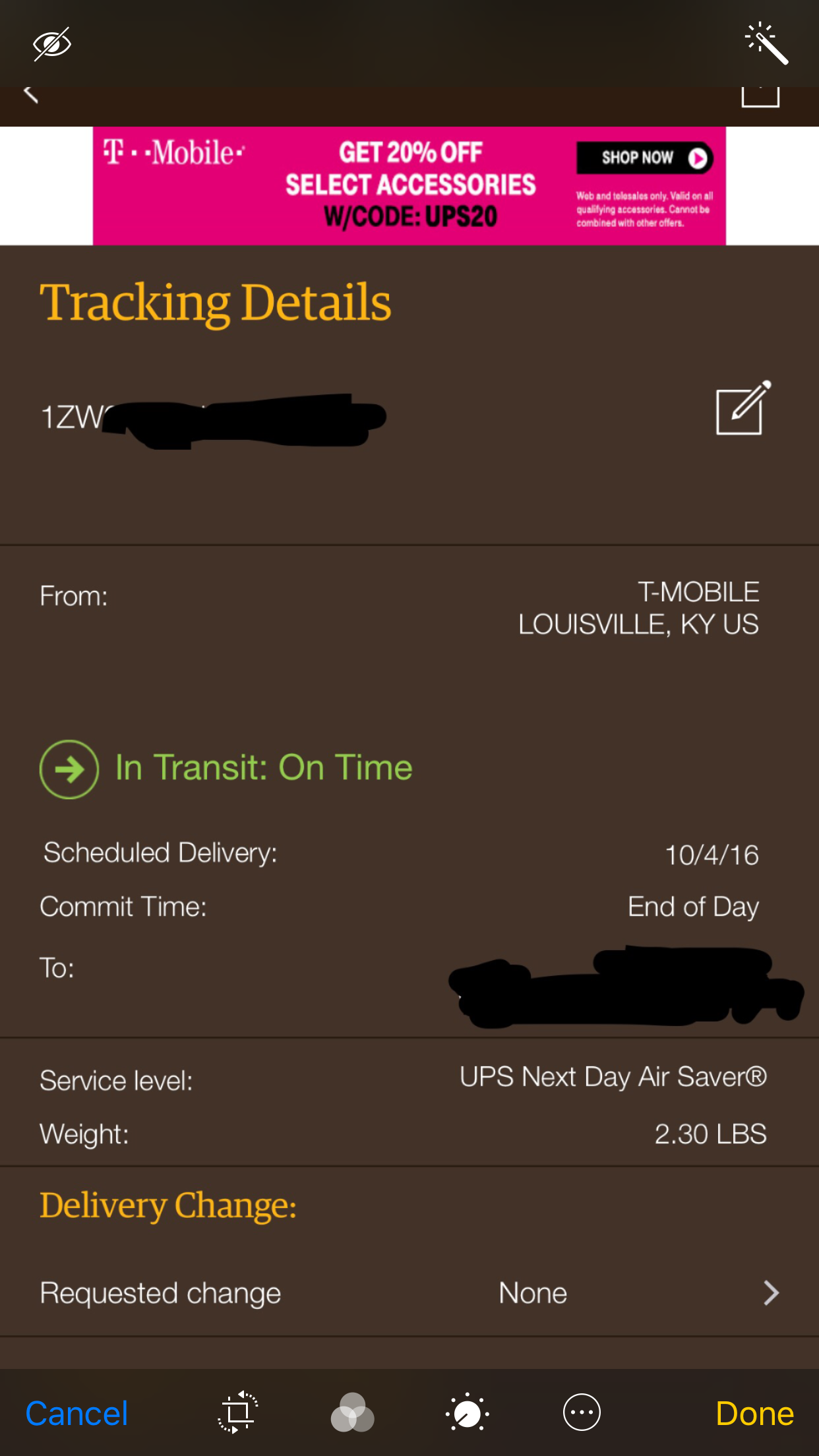The image size is (819, 1456).
Task: Open the light adjustment dial
Action: coord(468,1412)
